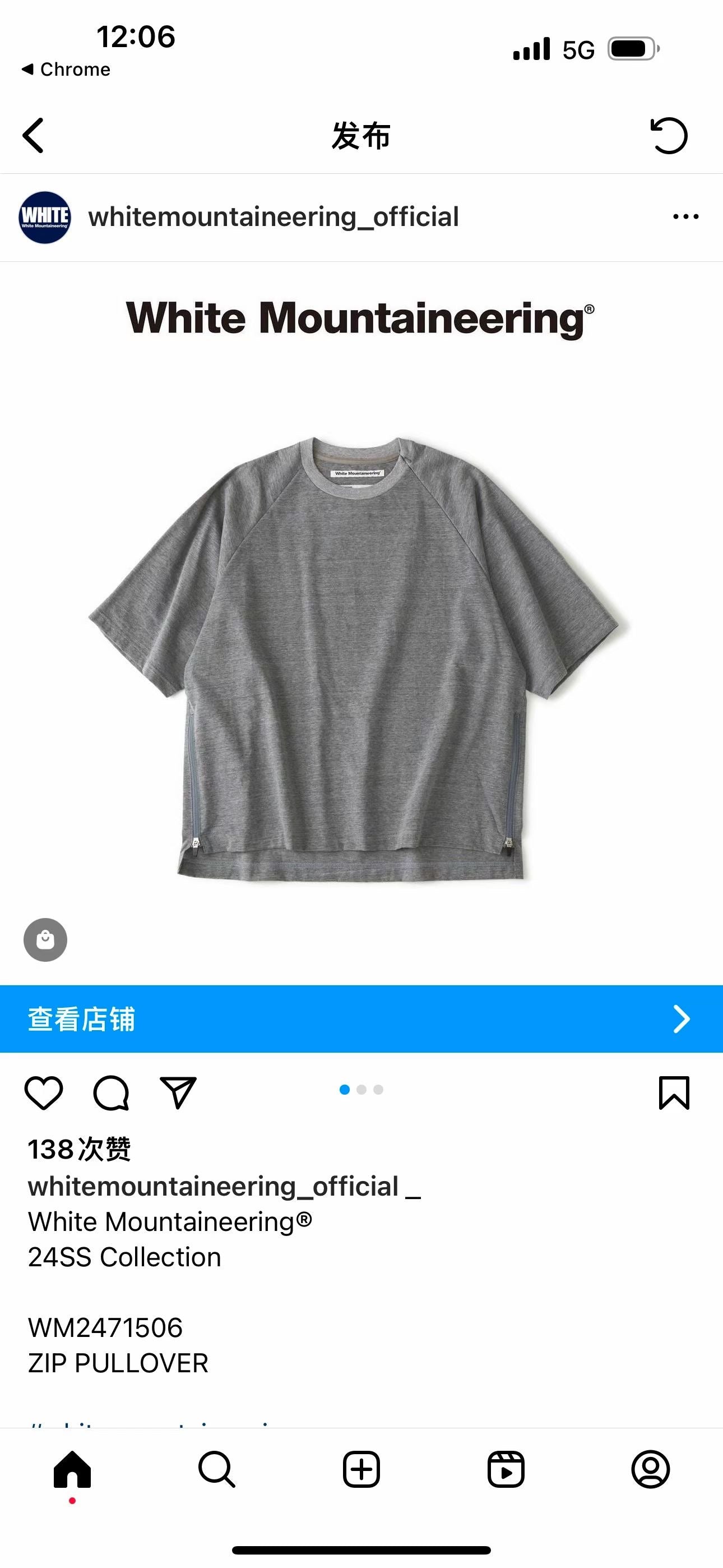Open whitemountaineering_official profile avatar
The image size is (723, 1568).
[44, 217]
